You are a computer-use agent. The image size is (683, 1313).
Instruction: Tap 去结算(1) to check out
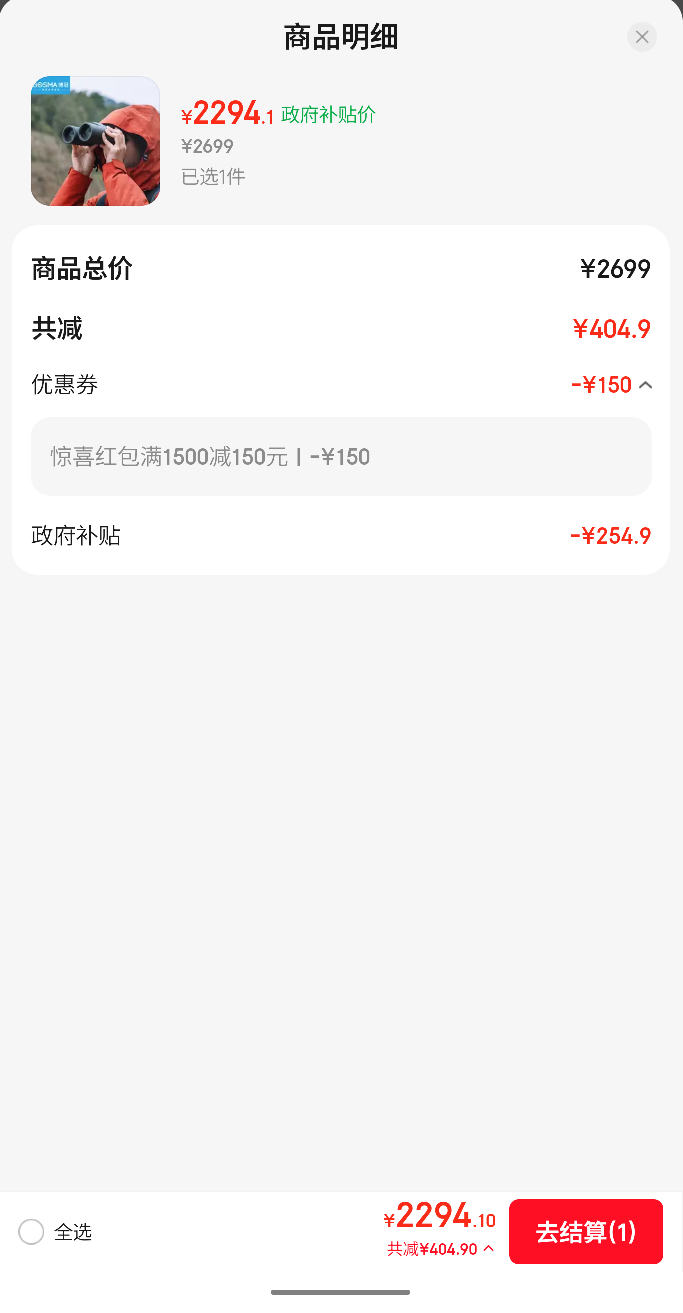point(585,1232)
